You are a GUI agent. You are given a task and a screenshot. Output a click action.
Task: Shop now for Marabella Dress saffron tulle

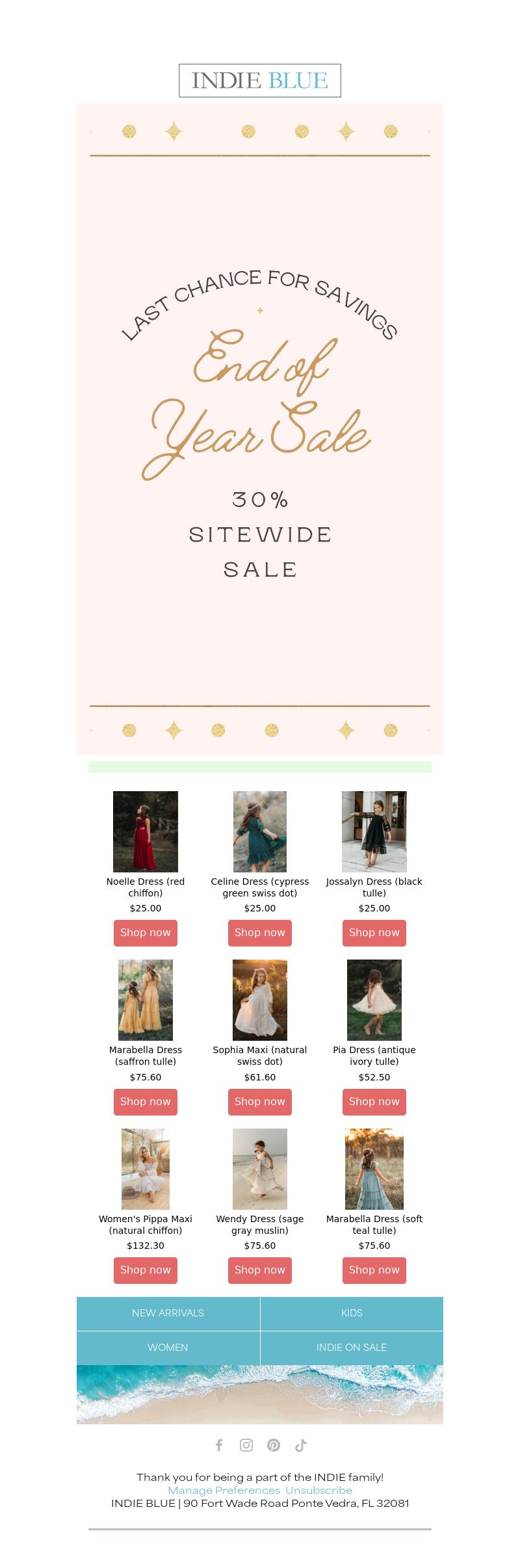pyautogui.click(x=145, y=1102)
